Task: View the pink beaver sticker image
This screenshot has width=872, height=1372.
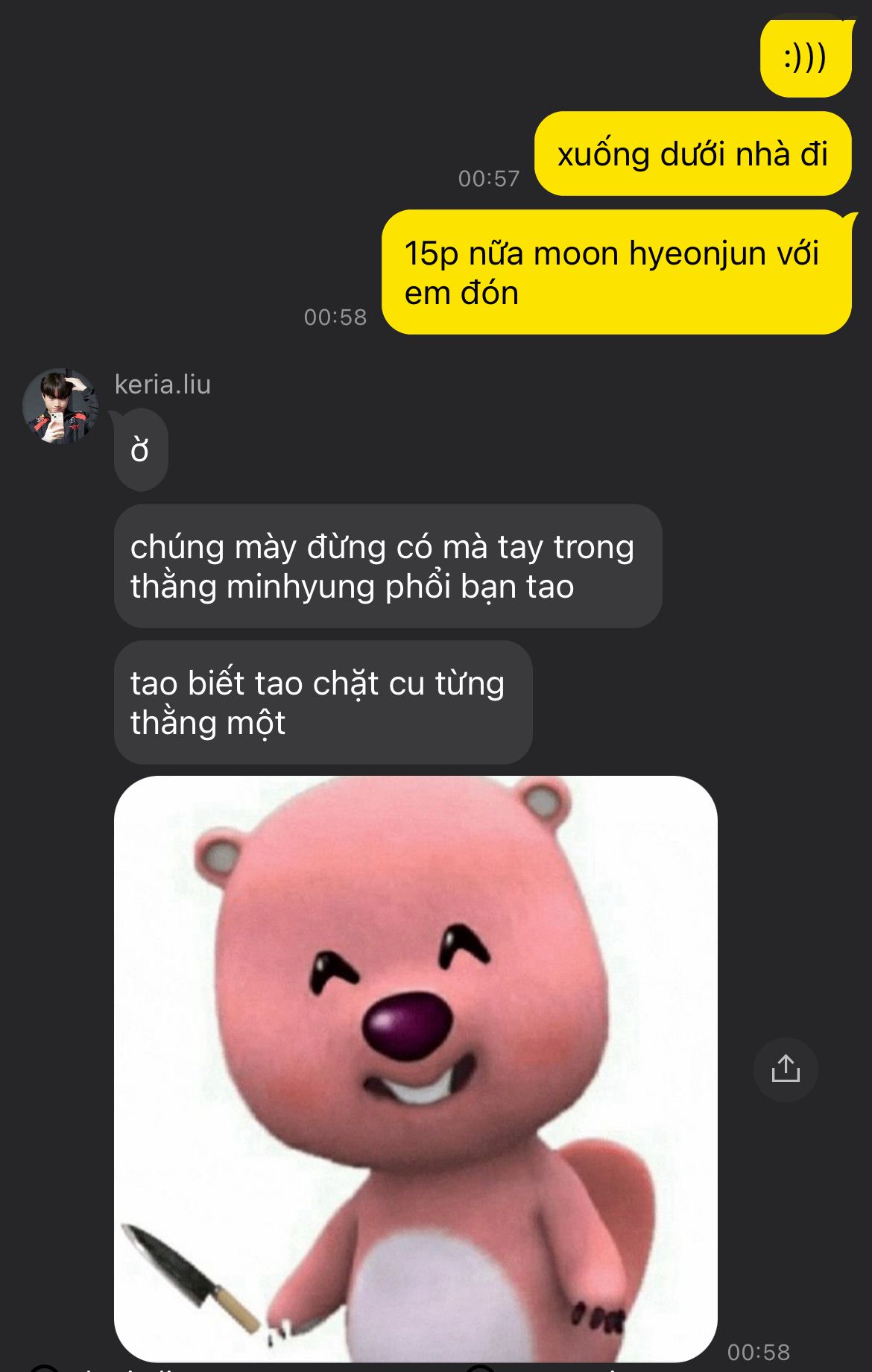Action: pos(416,1069)
